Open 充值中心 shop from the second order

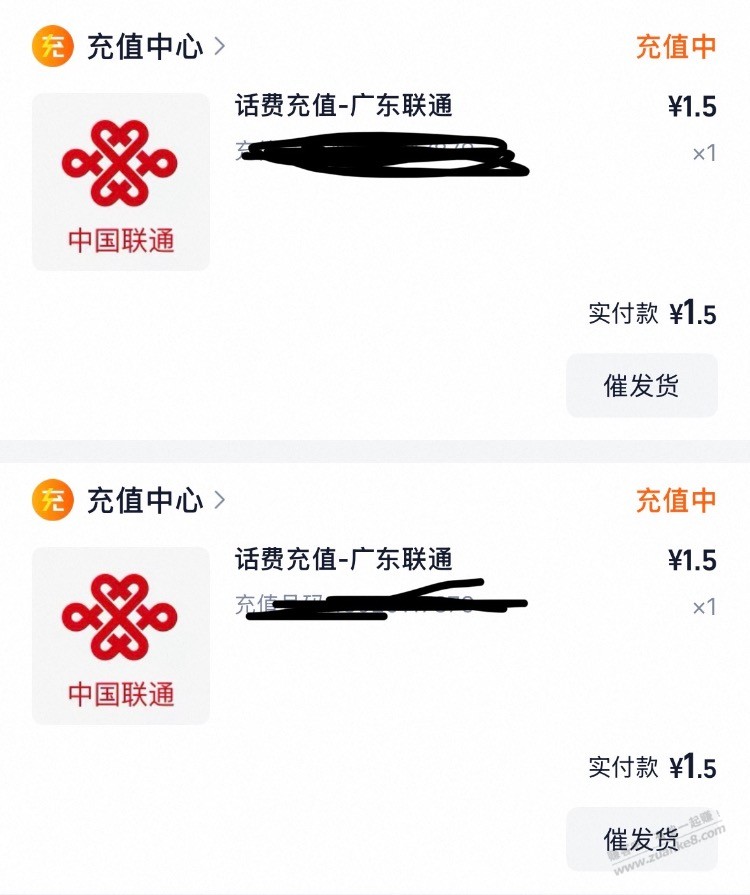pyautogui.click(x=144, y=500)
